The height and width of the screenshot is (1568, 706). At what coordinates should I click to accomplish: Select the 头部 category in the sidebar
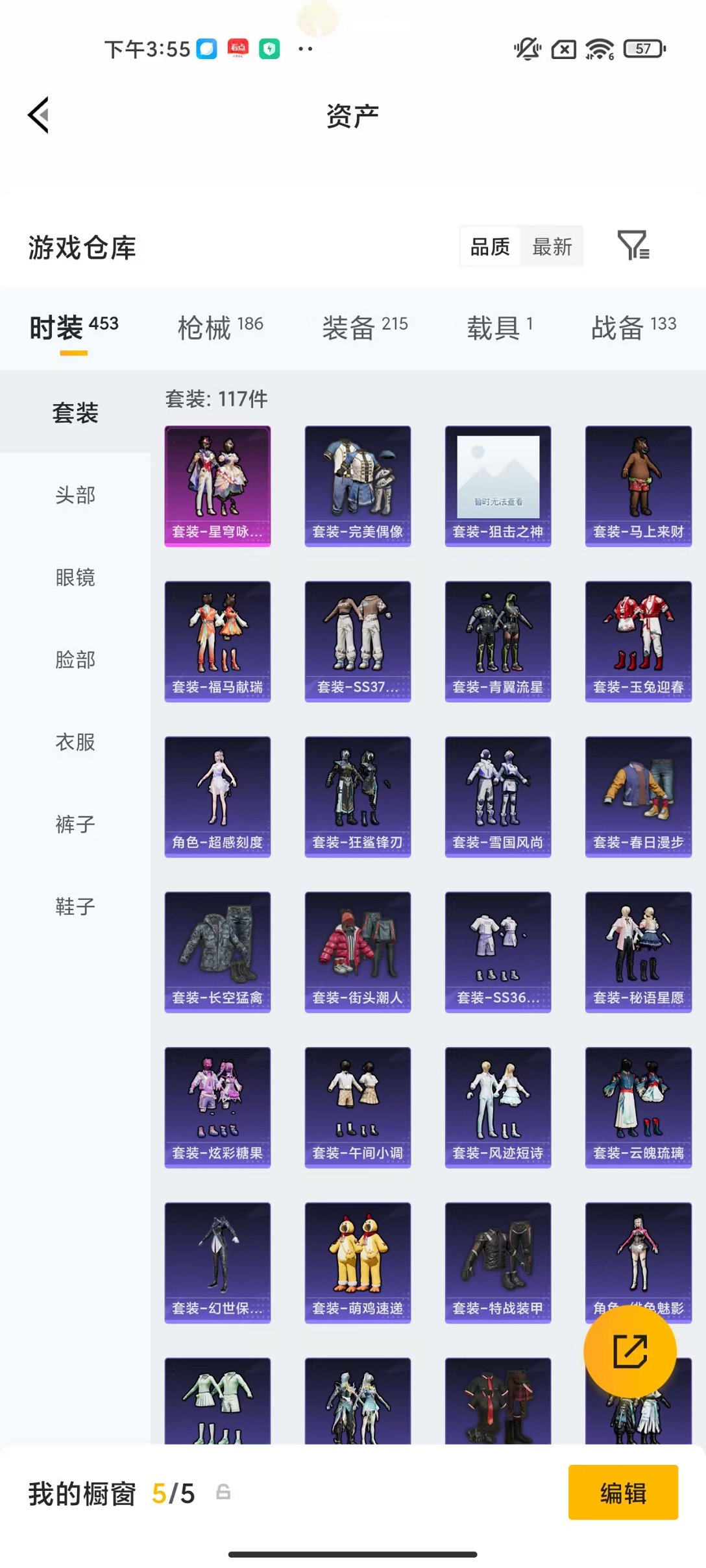click(x=75, y=495)
